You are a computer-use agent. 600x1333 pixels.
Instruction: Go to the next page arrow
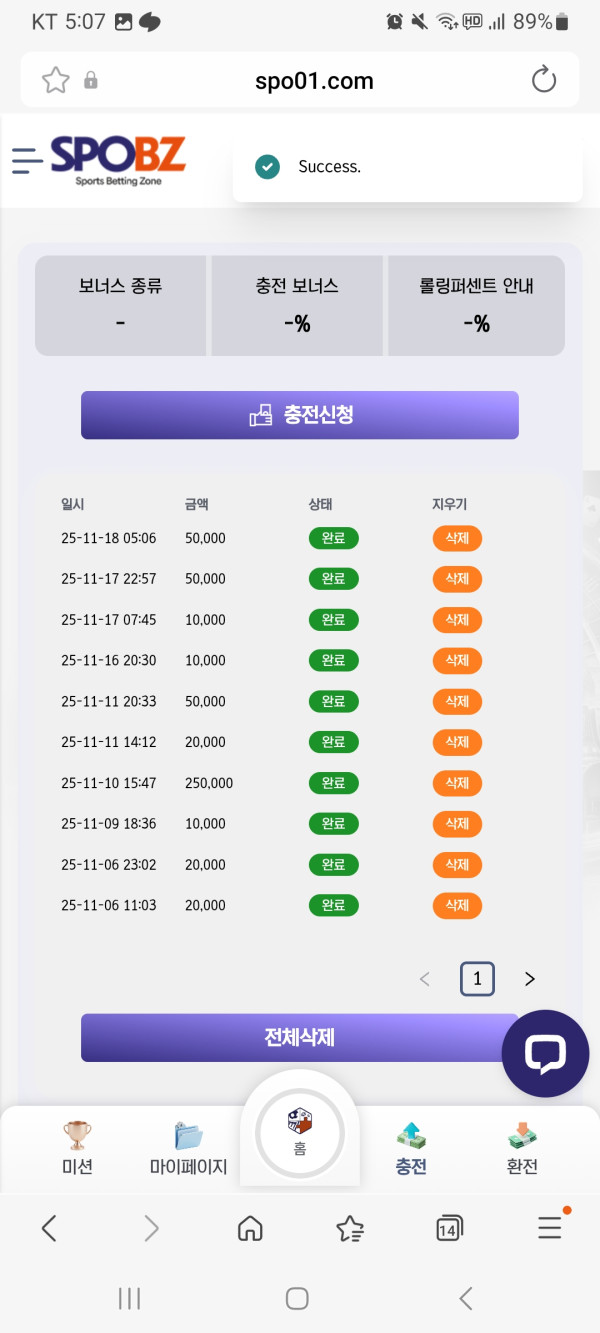tap(530, 979)
